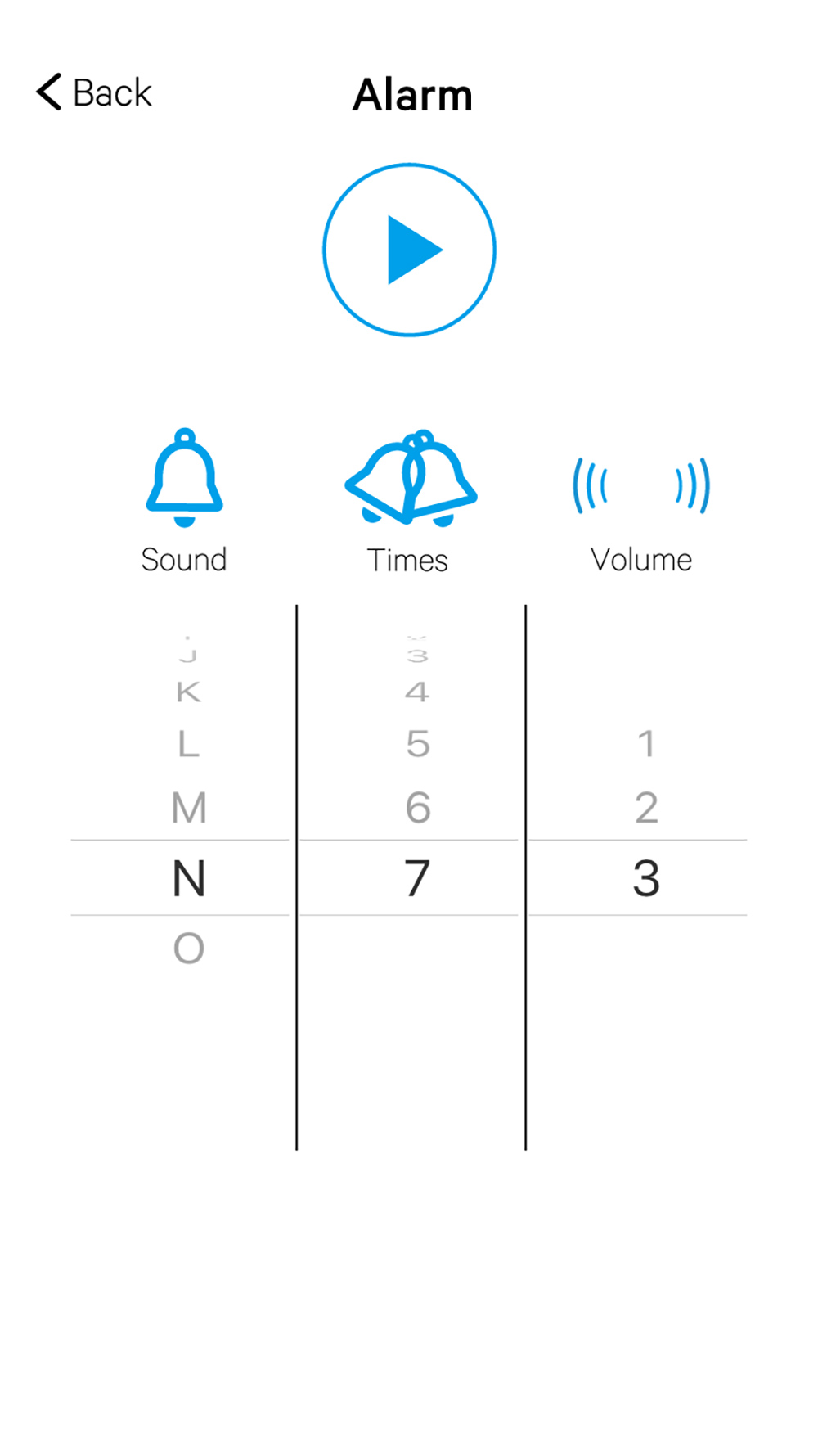Select sound M in the Sound picker
Screen dimensions: 818x1456
[x=189, y=808]
